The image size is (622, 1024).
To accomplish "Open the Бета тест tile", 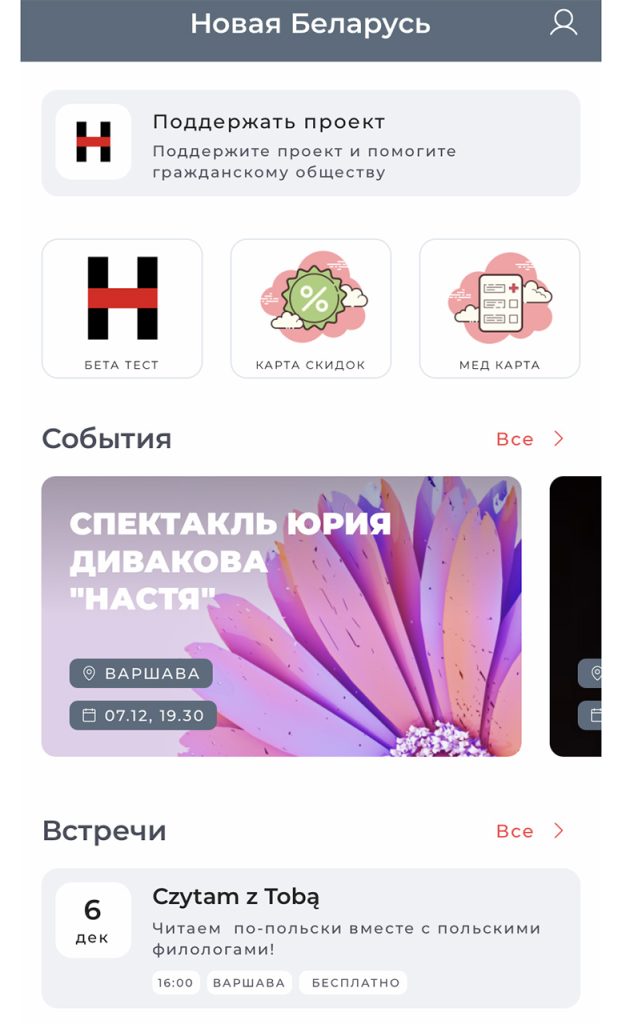I will tap(122, 308).
